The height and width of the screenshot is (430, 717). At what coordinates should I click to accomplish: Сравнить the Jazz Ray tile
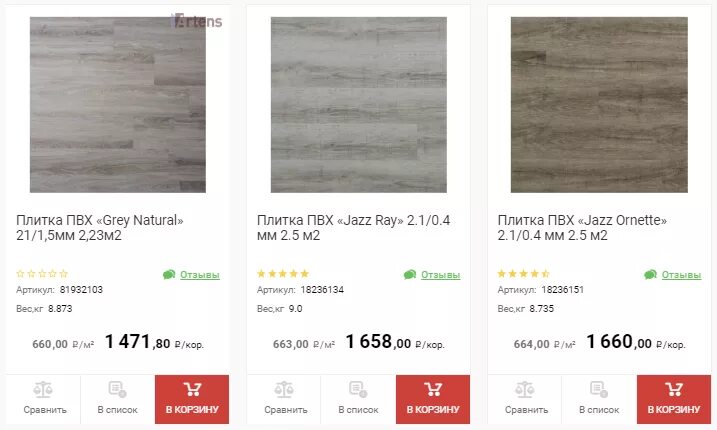(x=285, y=399)
